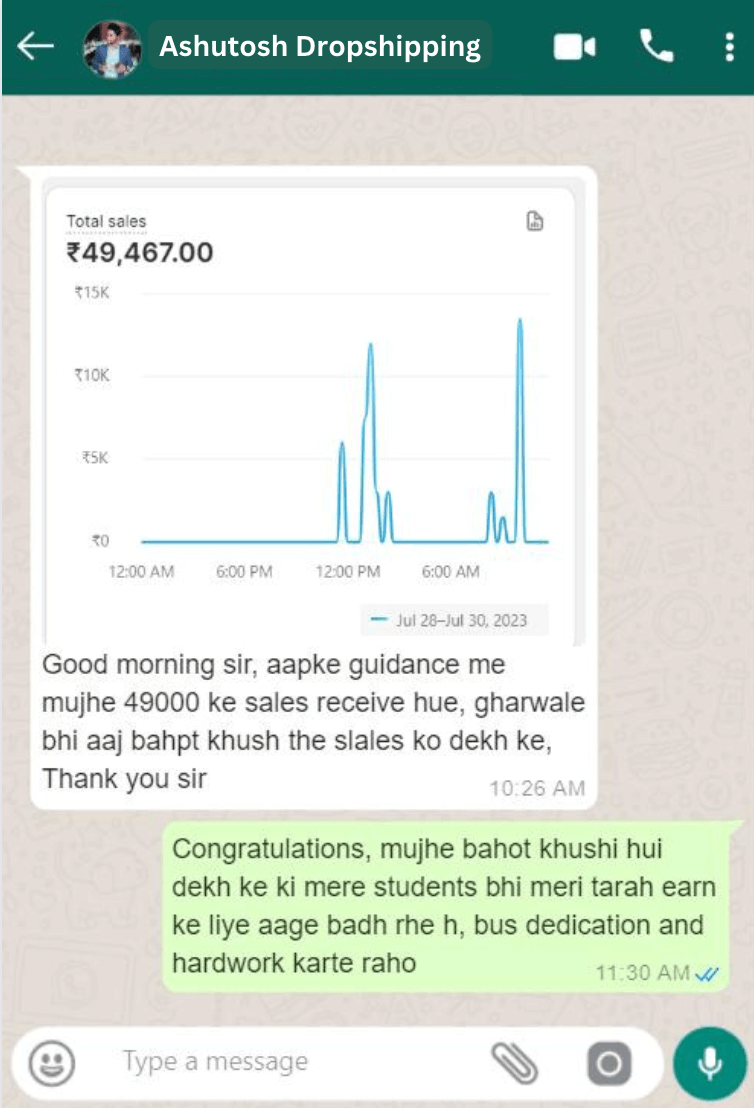The width and height of the screenshot is (754, 1108).
Task: Start a voice call with Ashutosh Dropshipping
Action: (x=656, y=46)
